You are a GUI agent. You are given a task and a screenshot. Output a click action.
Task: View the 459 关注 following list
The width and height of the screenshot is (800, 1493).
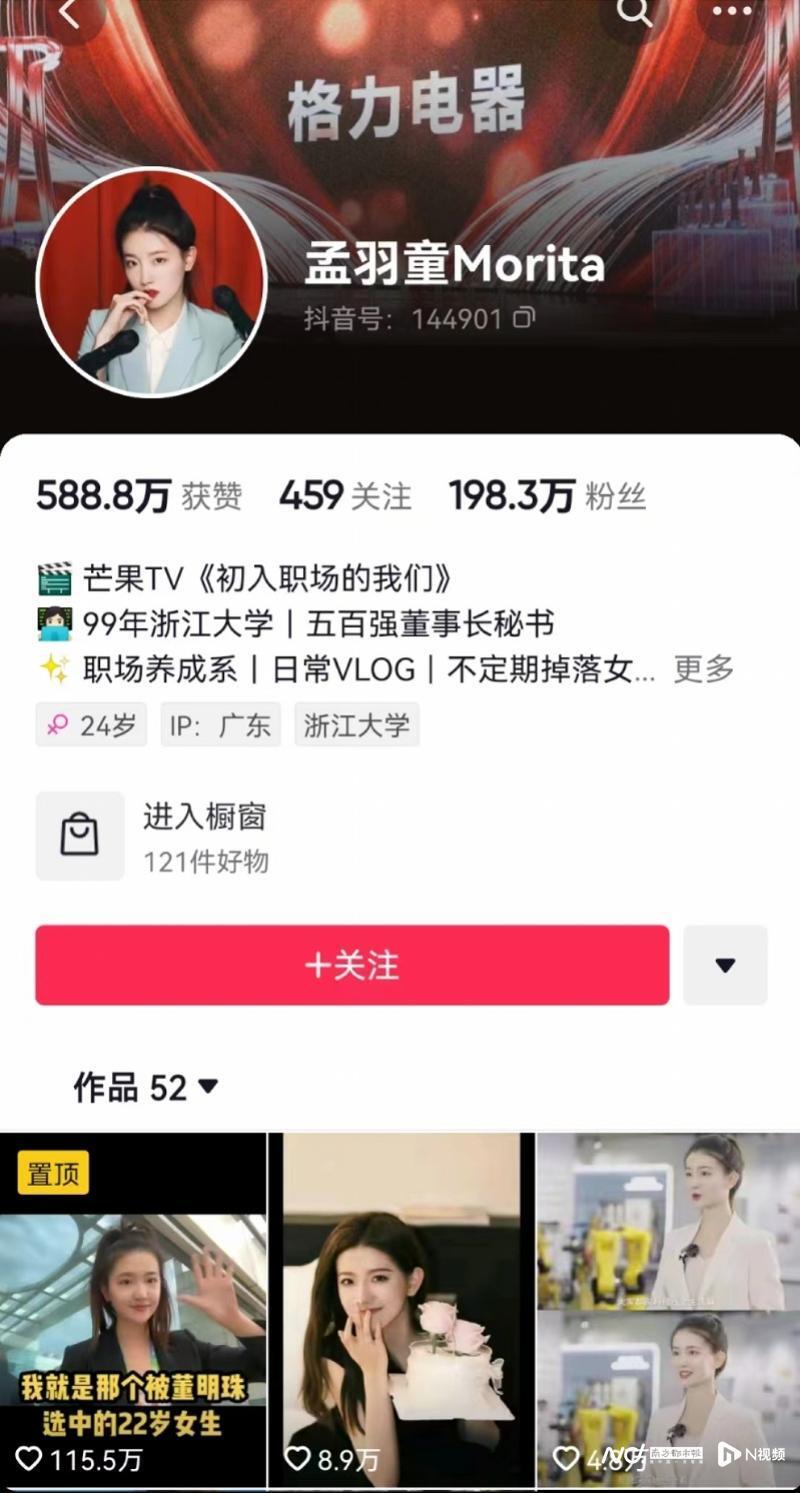coord(345,496)
